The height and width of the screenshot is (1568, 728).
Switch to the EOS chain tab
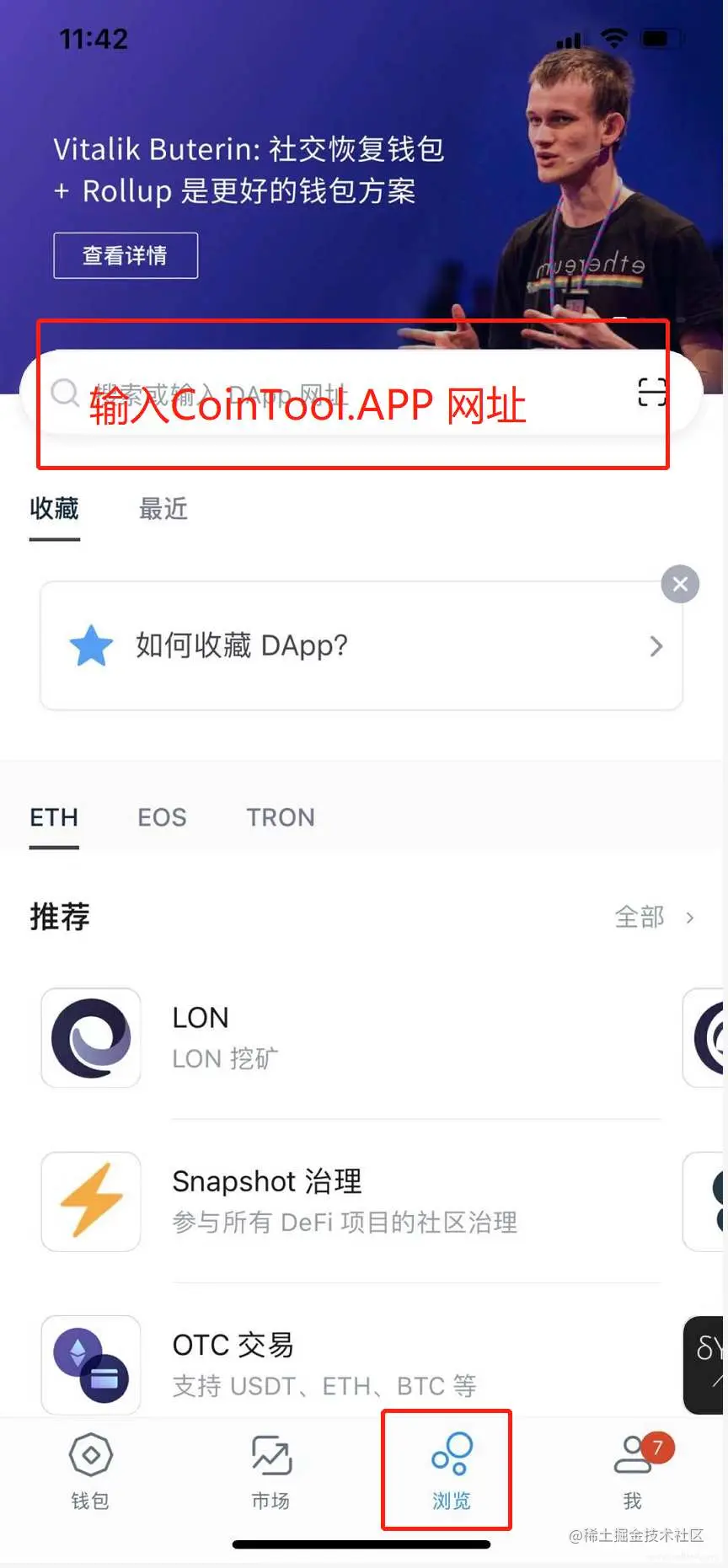(x=162, y=817)
